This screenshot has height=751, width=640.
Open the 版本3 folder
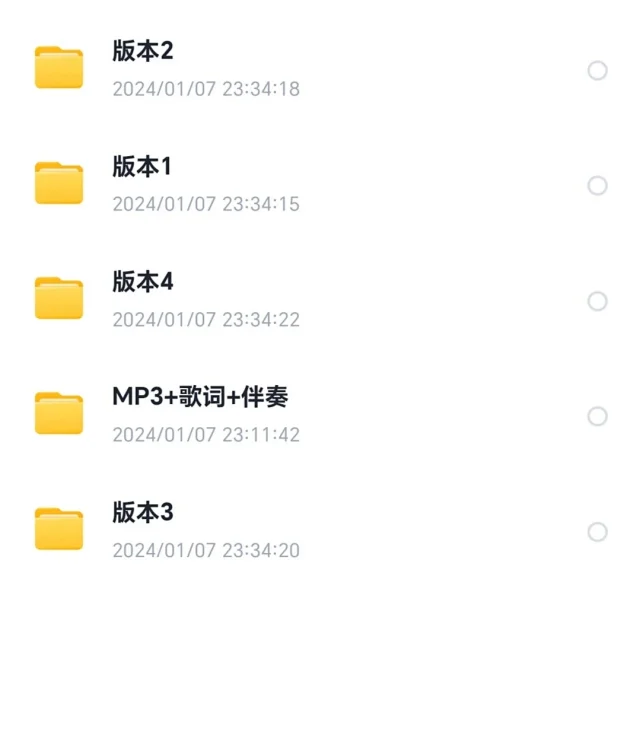click(x=143, y=514)
